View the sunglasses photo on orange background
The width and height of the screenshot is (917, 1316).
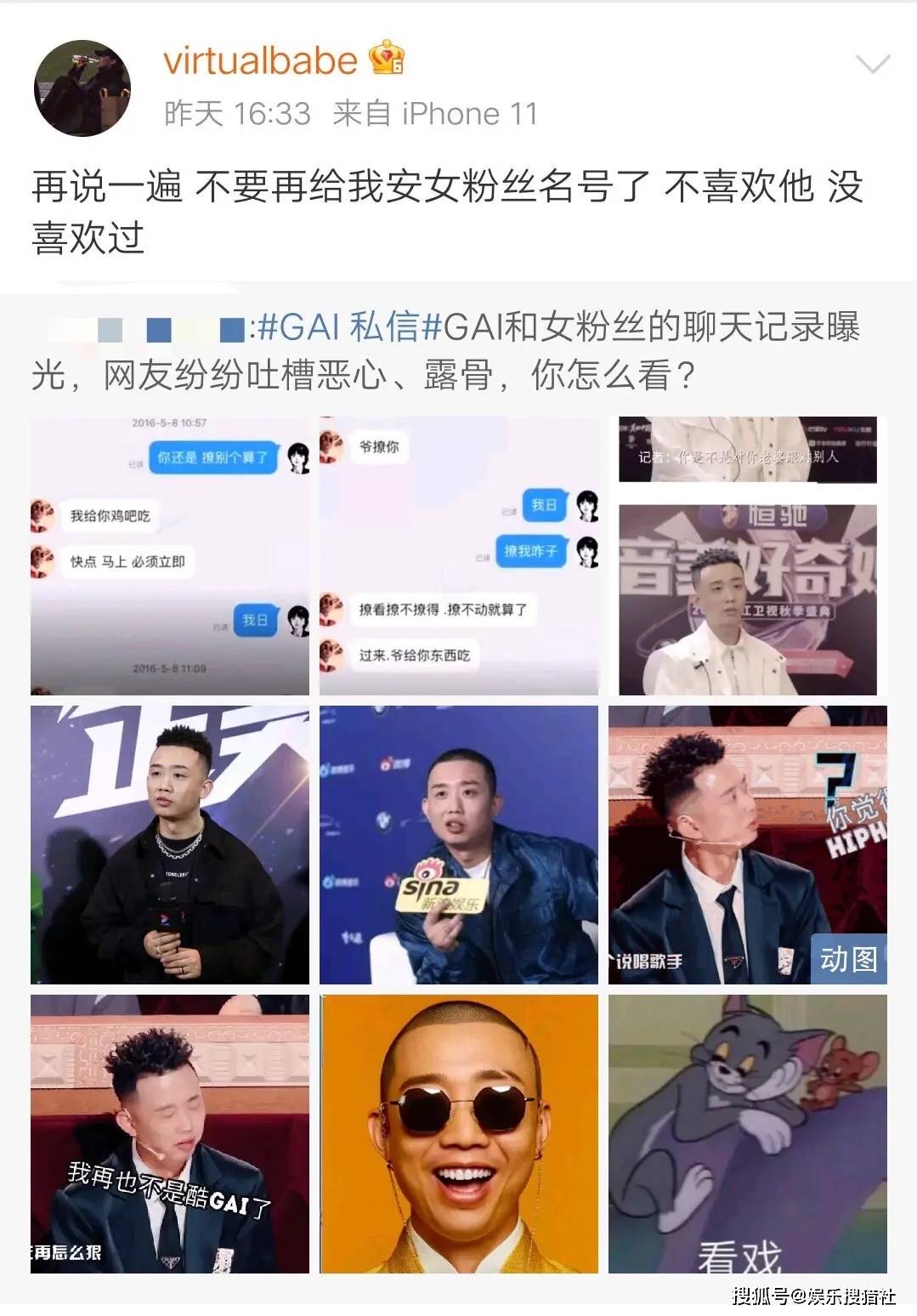pyautogui.click(x=459, y=1133)
